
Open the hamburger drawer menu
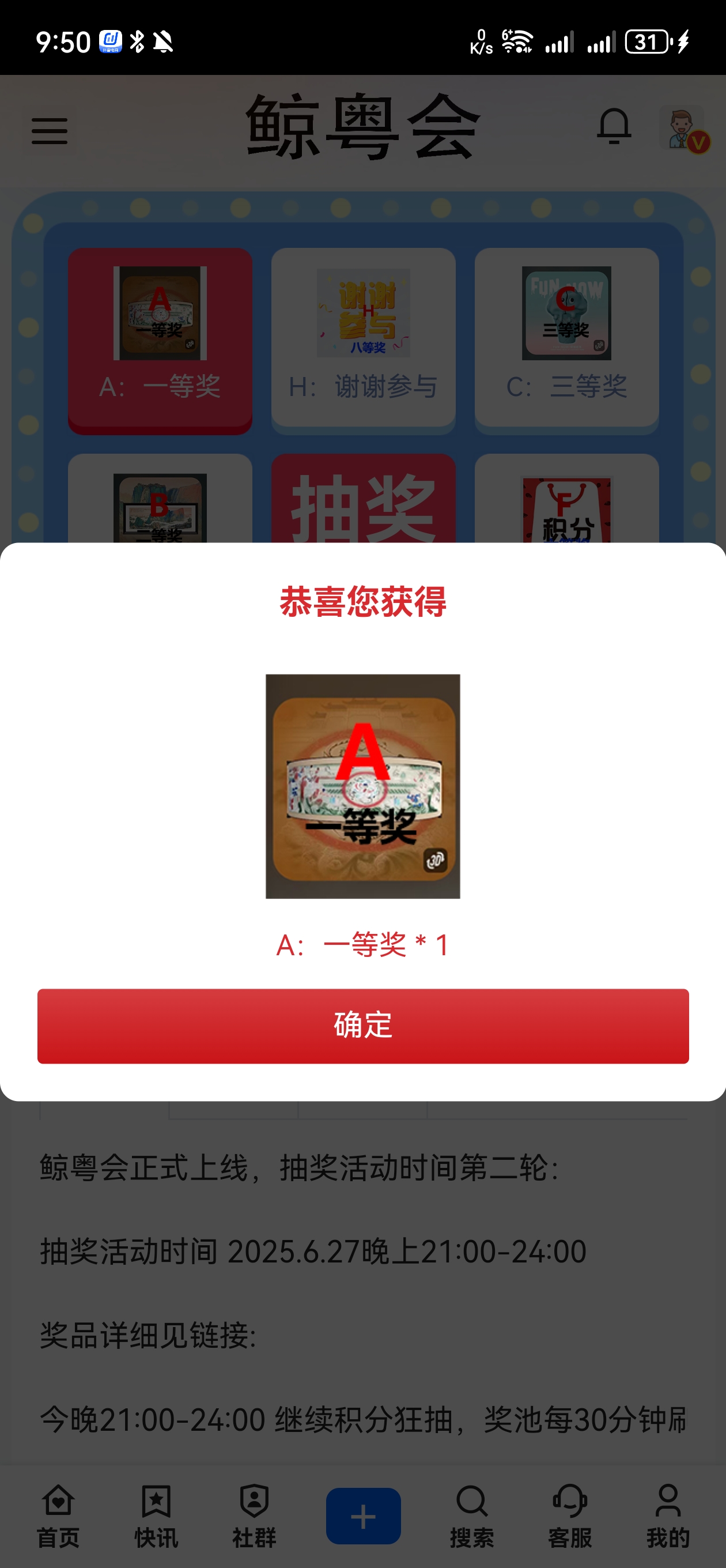pos(50,131)
